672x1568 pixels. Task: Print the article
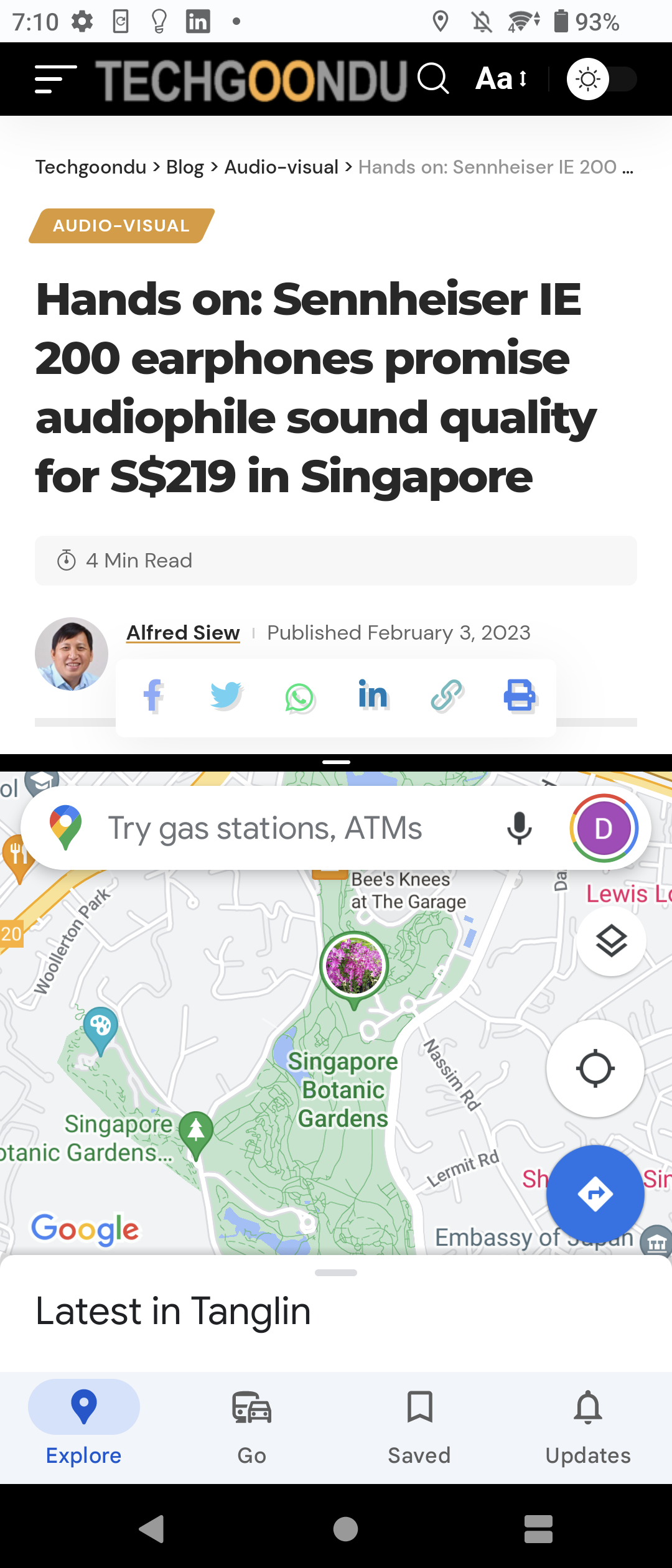tap(520, 696)
